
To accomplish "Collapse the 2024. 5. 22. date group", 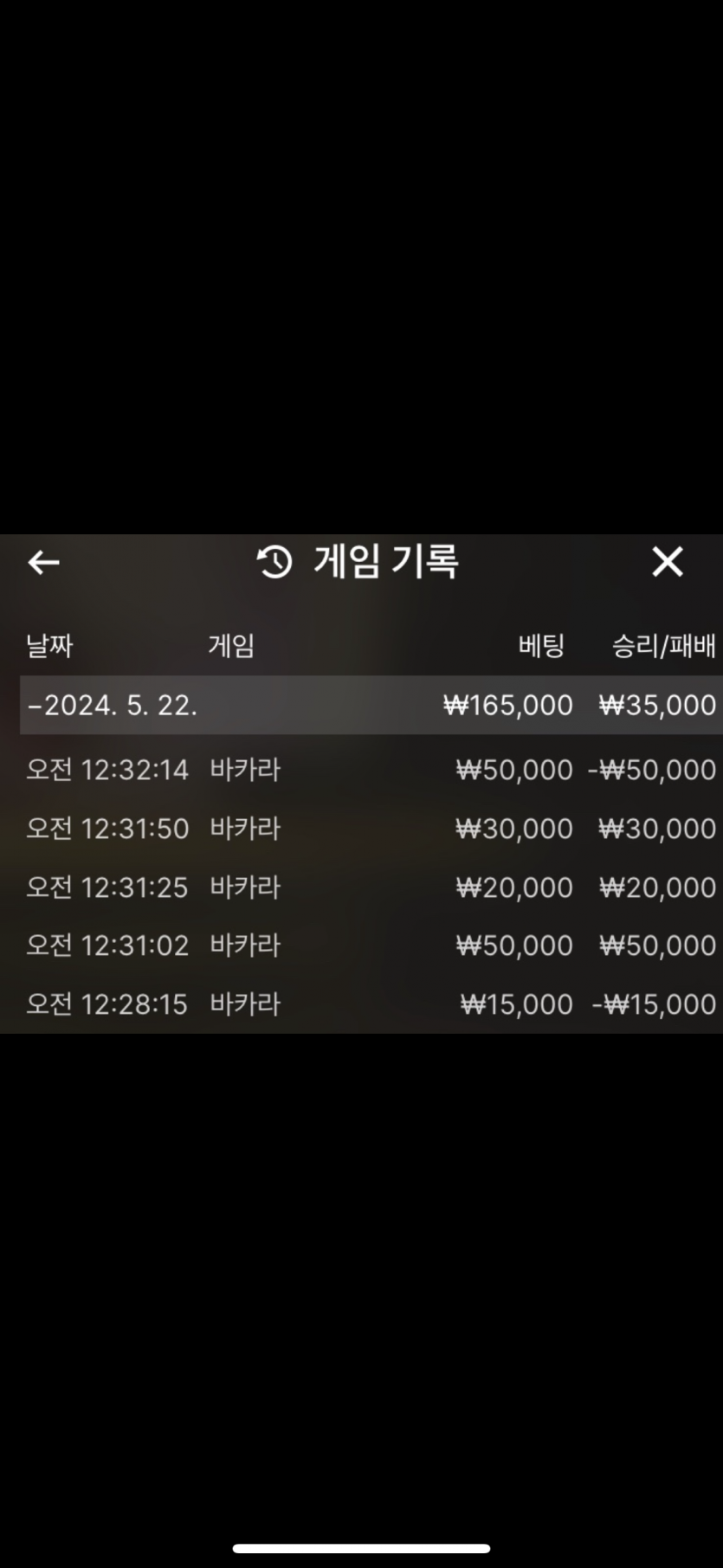I will 113,705.
